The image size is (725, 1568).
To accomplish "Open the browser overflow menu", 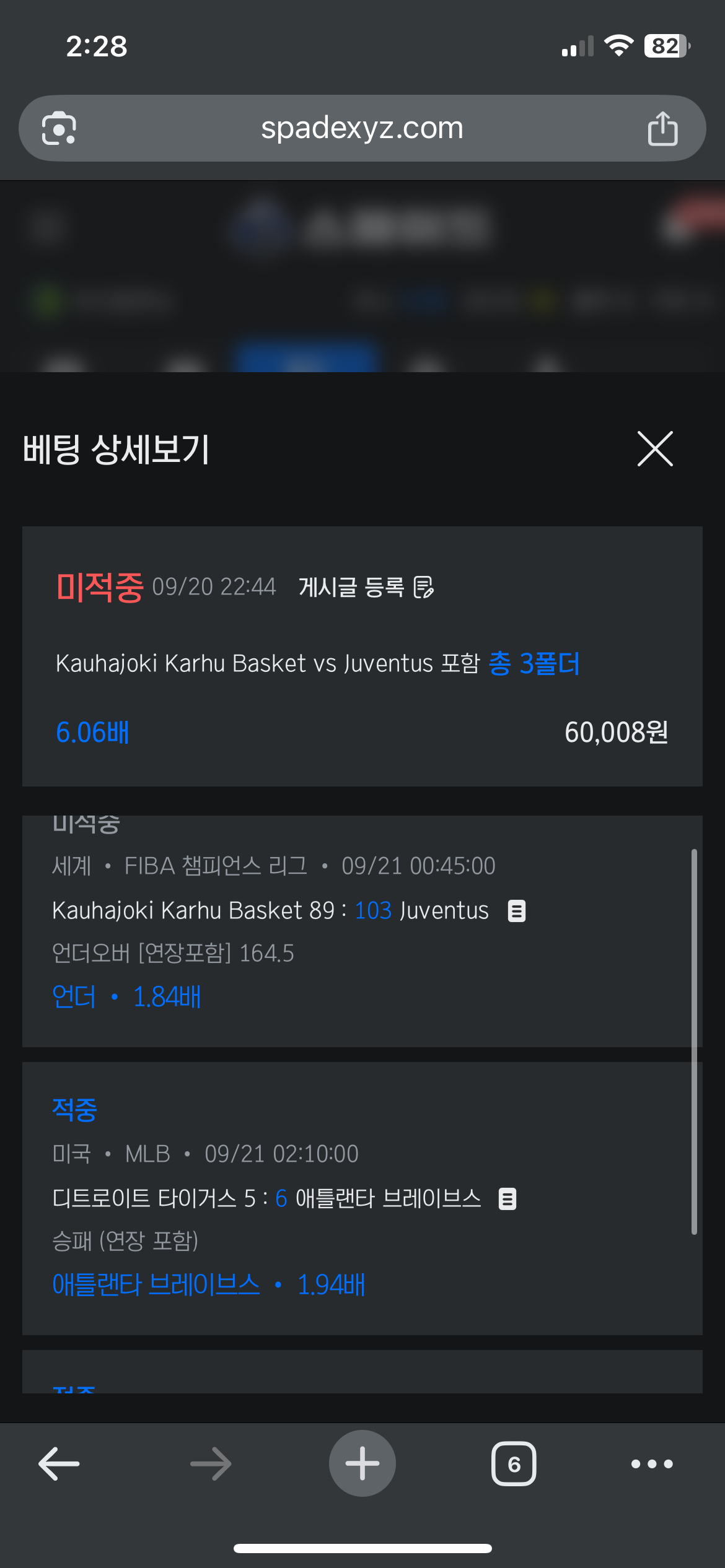I will tap(652, 1464).
